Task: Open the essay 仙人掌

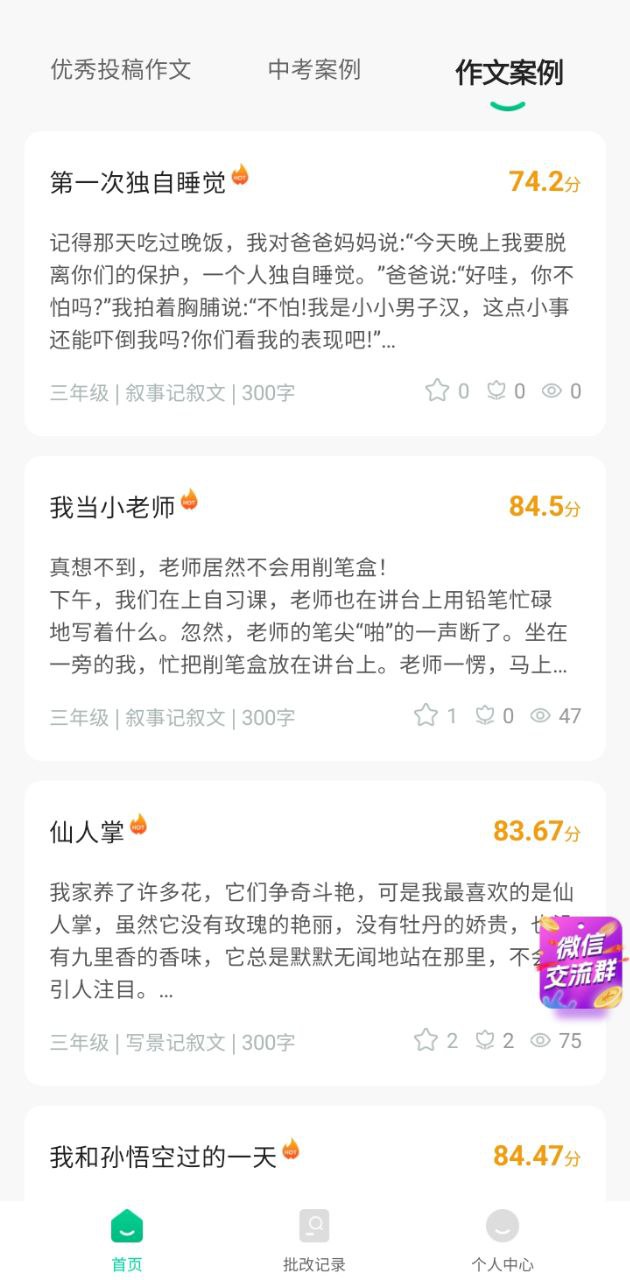Action: tap(88, 831)
